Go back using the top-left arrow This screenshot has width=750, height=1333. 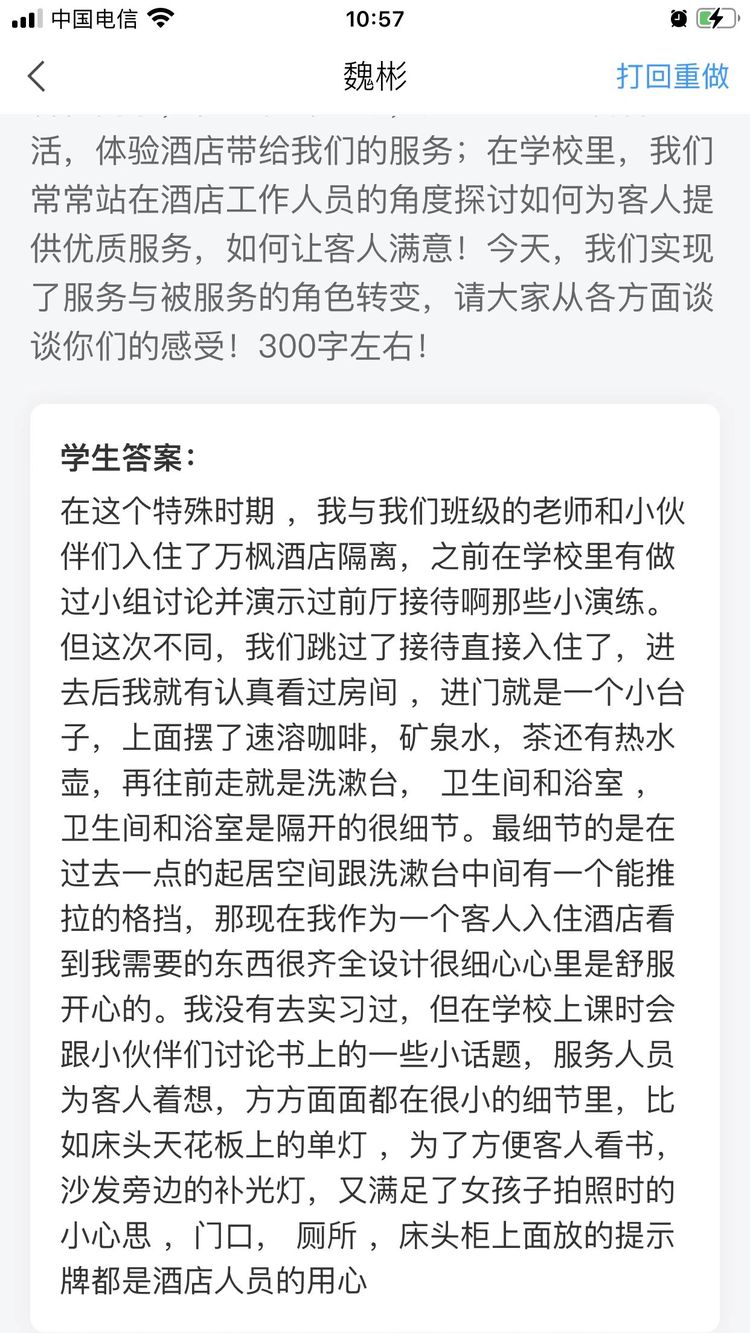[x=37, y=77]
